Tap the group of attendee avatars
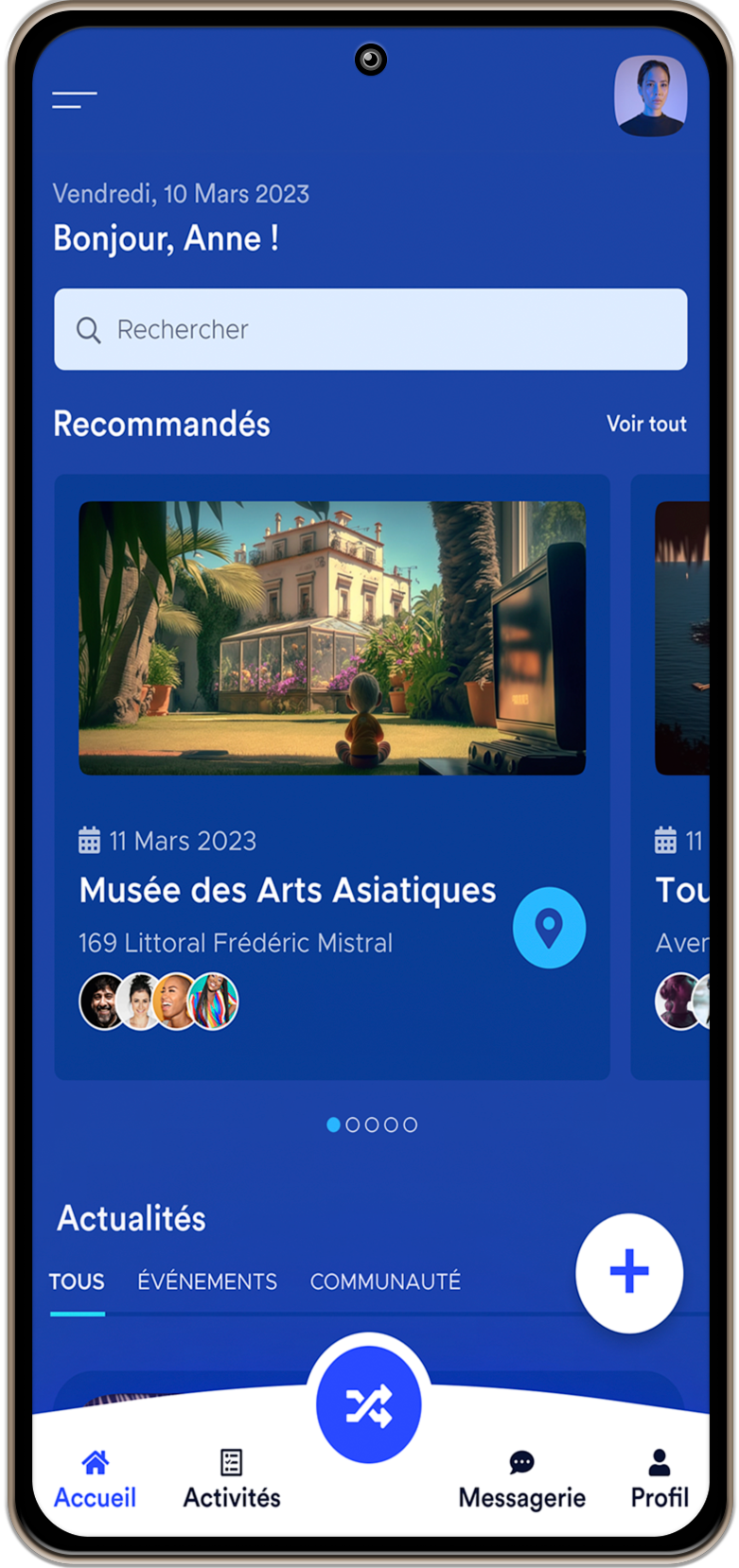739x1568 pixels. [x=159, y=1001]
